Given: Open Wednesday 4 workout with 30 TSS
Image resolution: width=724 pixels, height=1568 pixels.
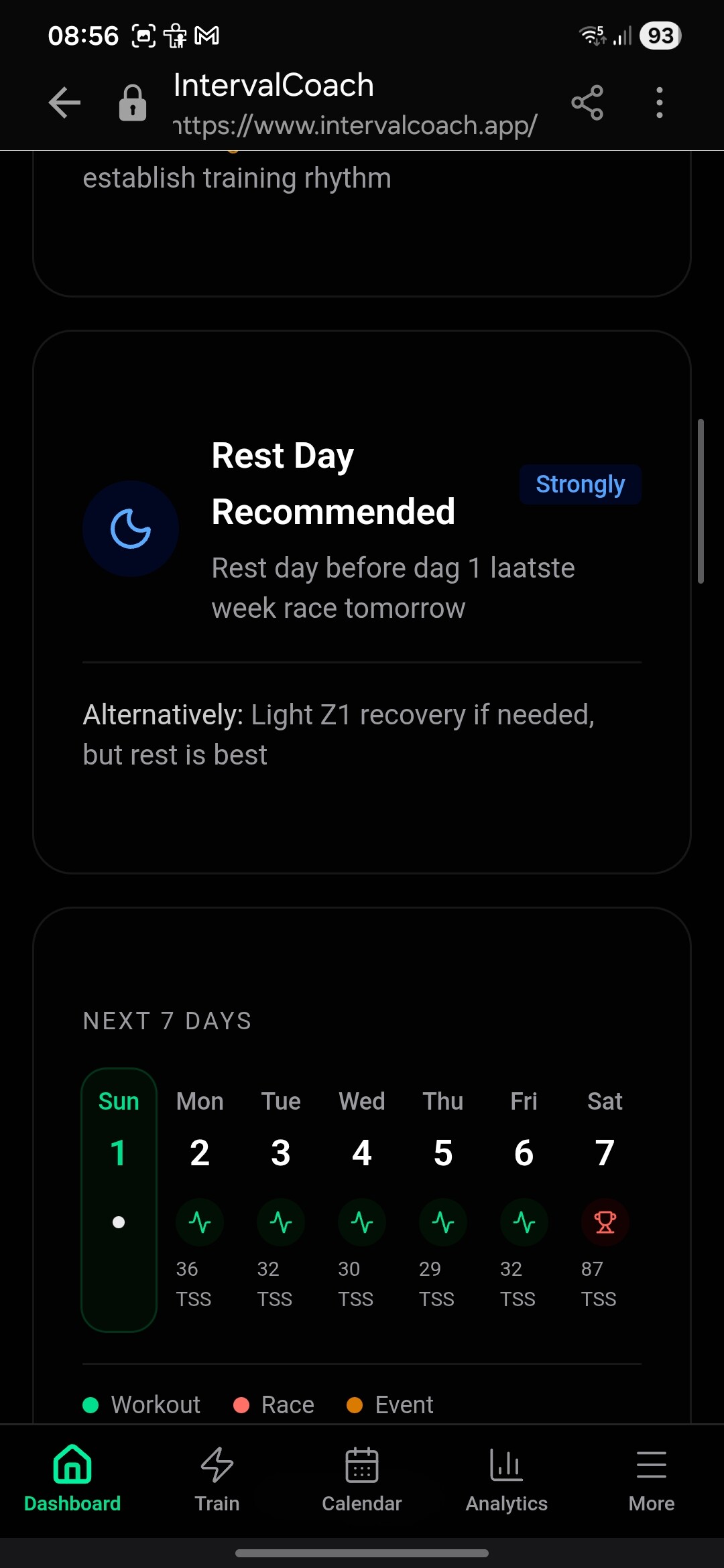Looking at the screenshot, I should 362,1199.
